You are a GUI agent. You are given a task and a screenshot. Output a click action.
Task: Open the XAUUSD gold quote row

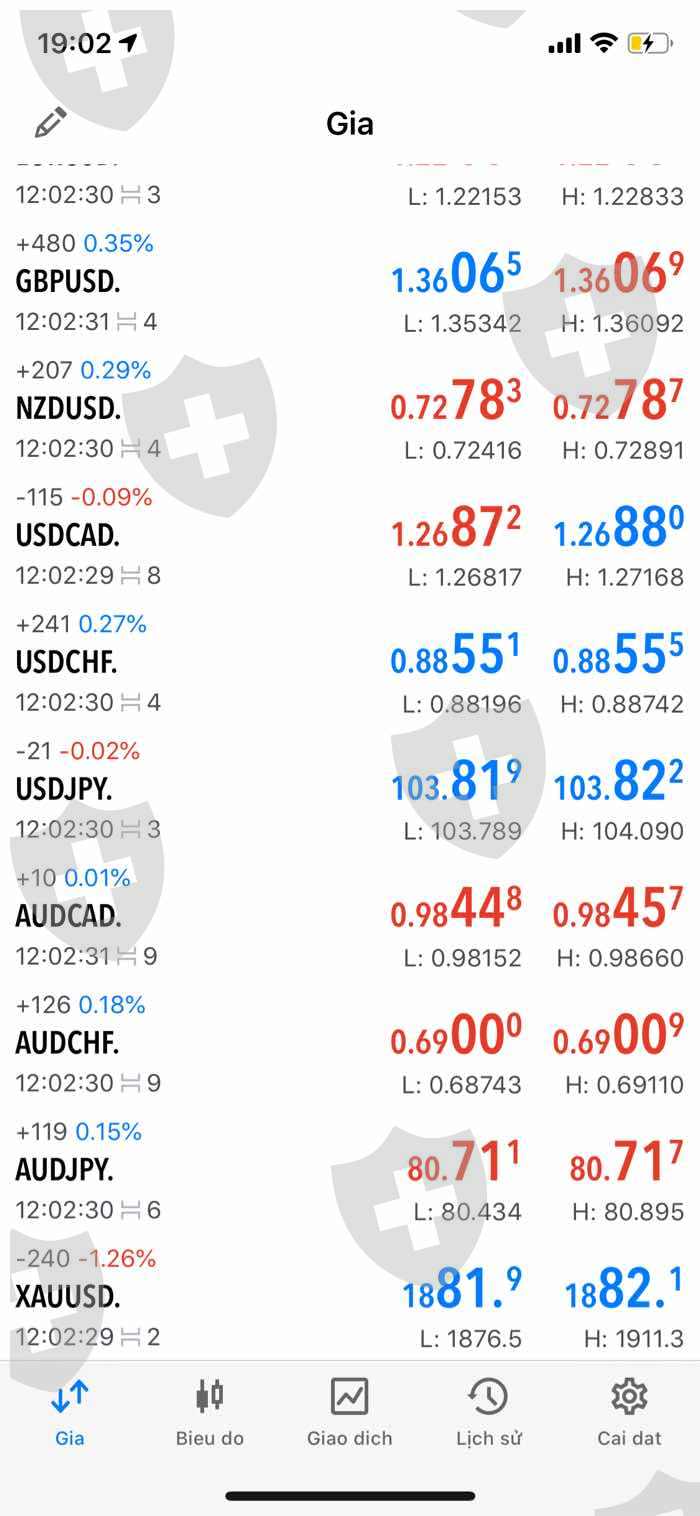(68, 1297)
